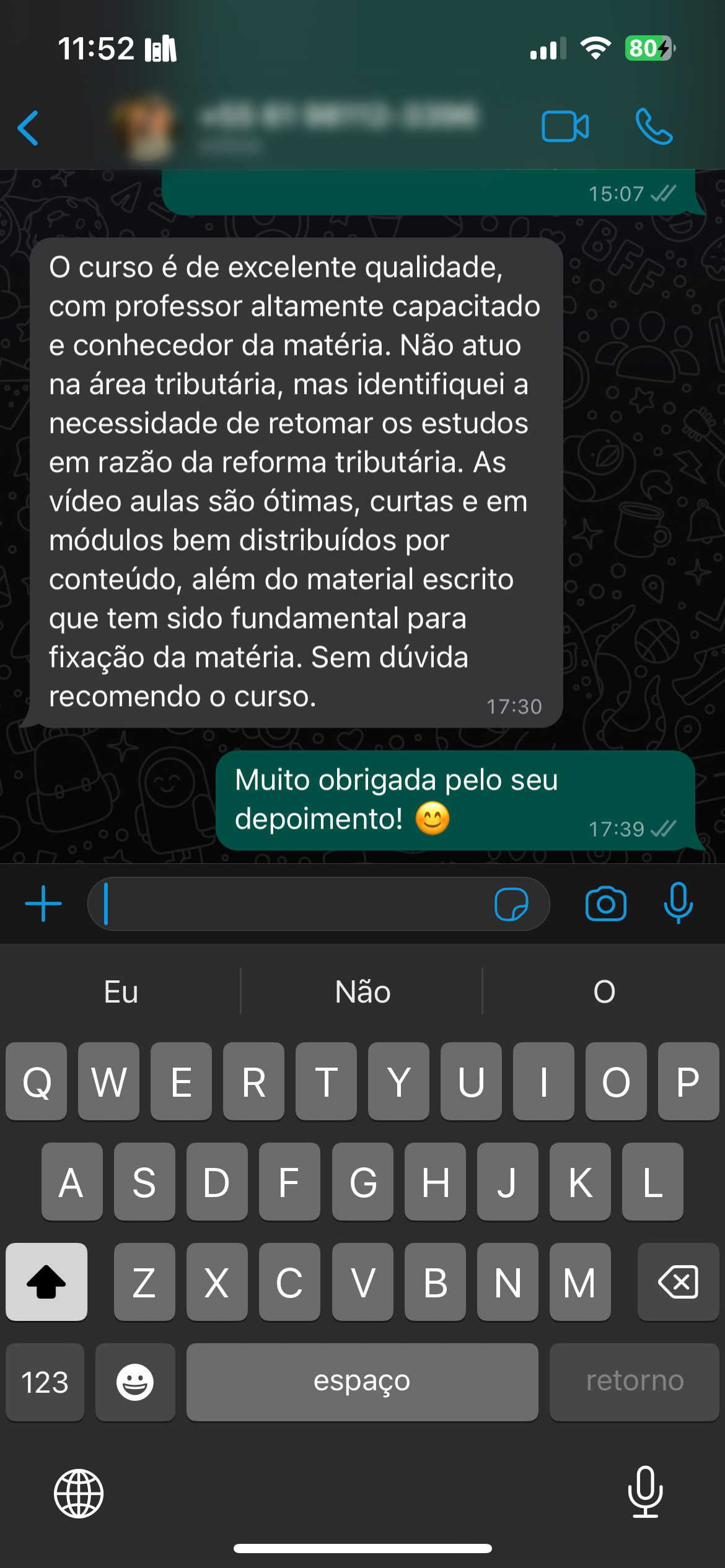
Task: Record a voice message with the microphone
Action: pos(678,903)
